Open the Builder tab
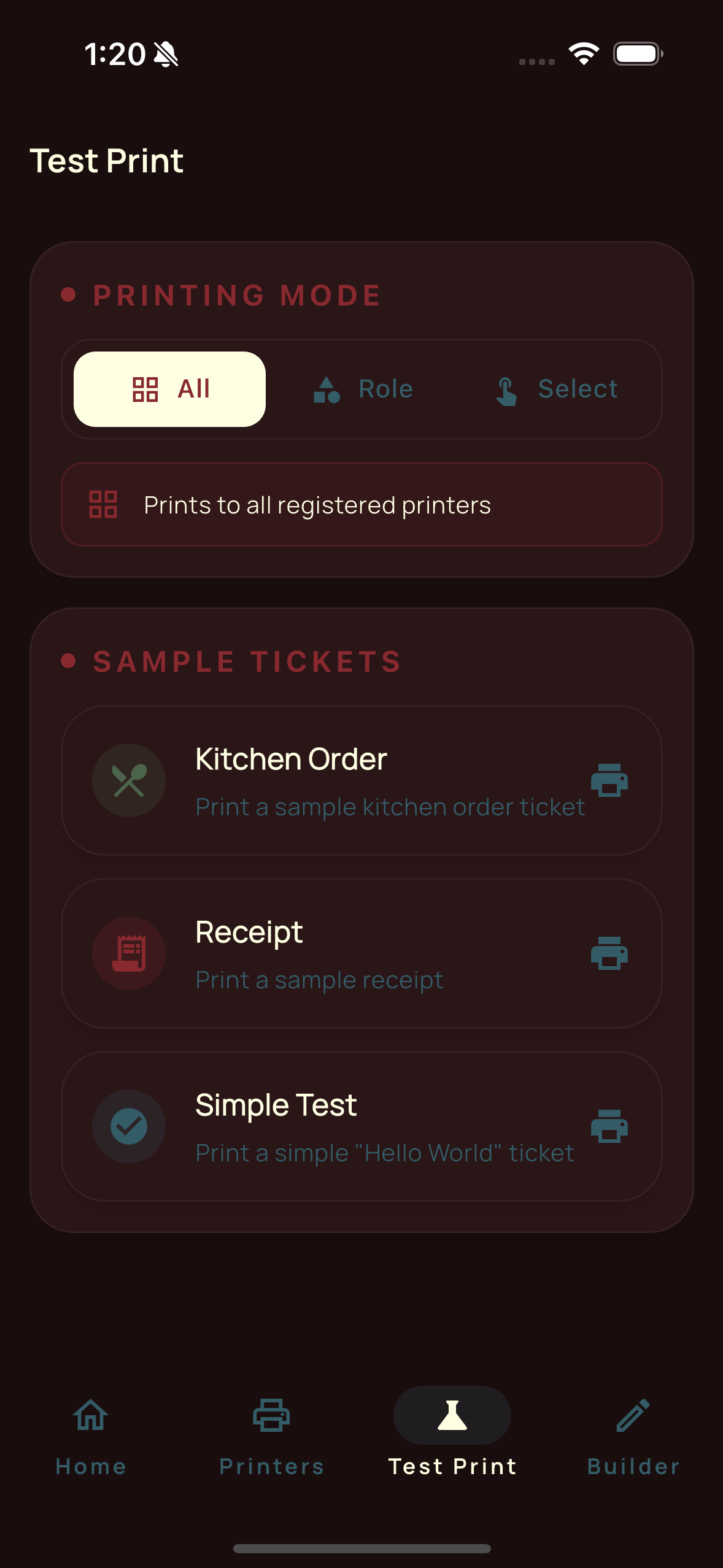The width and height of the screenshot is (723, 1568). [633, 1435]
